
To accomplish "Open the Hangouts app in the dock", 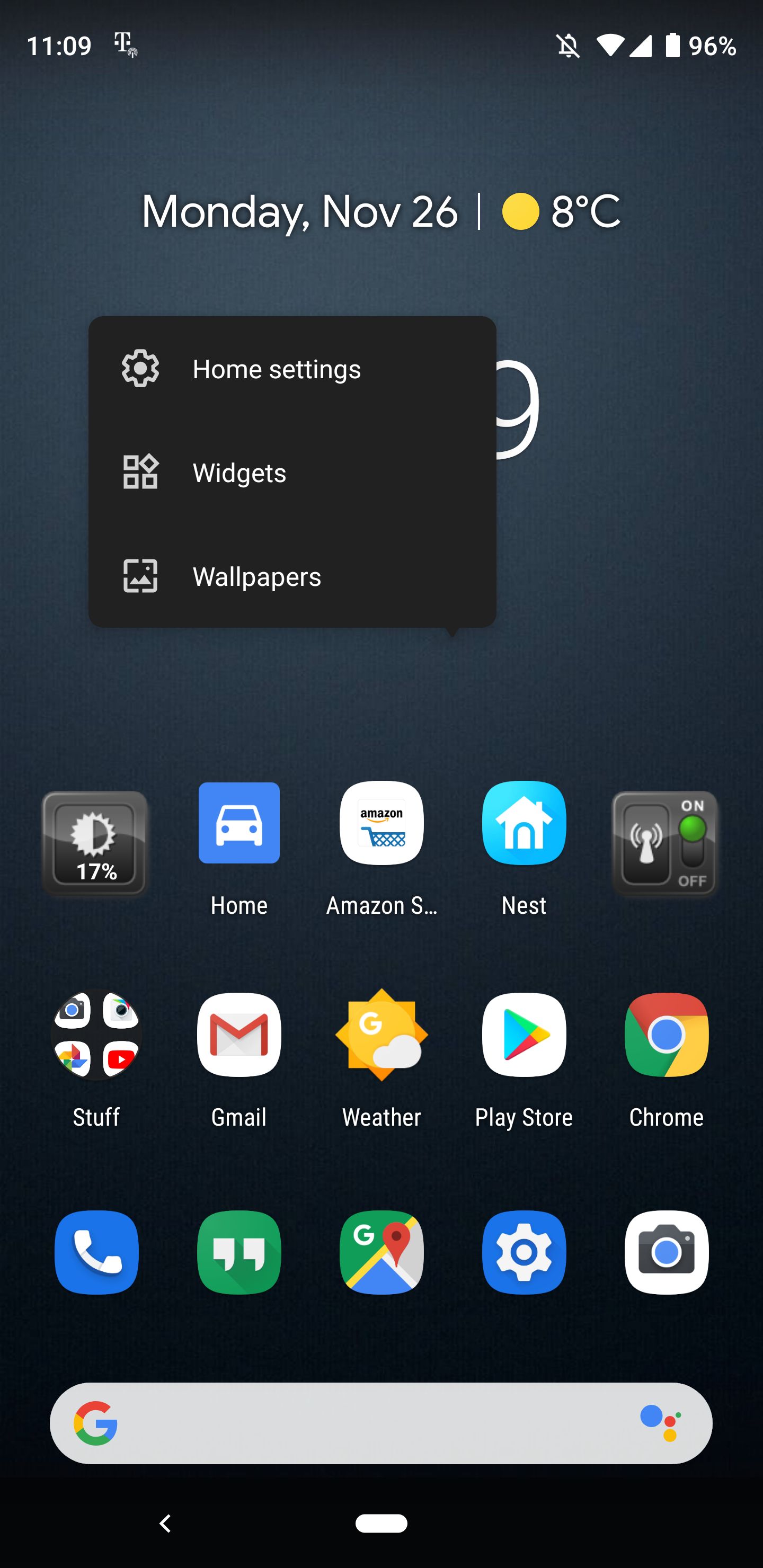I will 239,1252.
